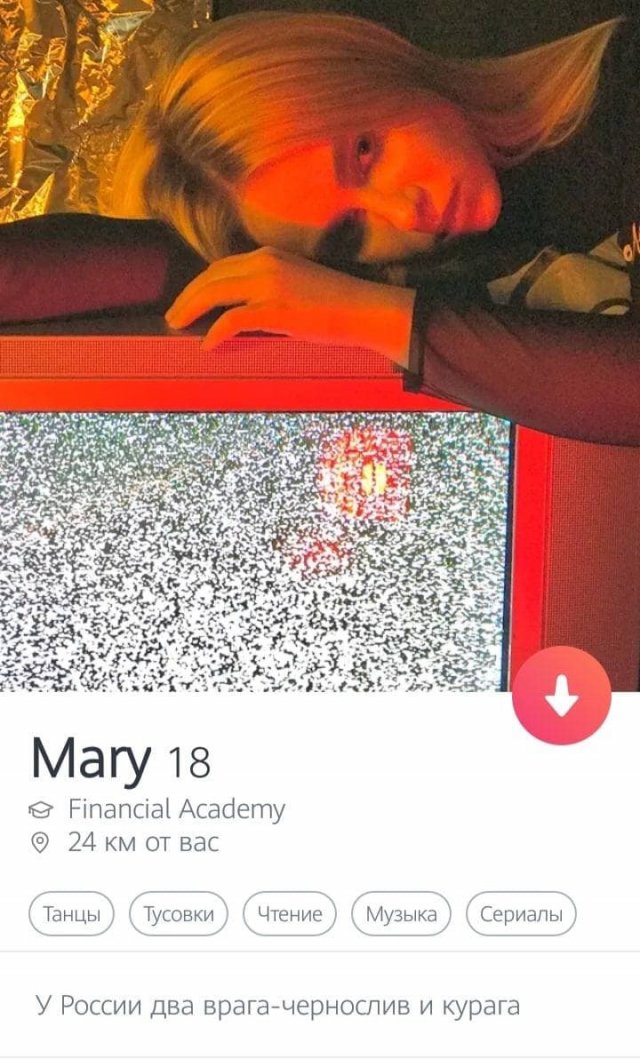
Task: Select the Танцы interest chip
Action: pos(72,914)
